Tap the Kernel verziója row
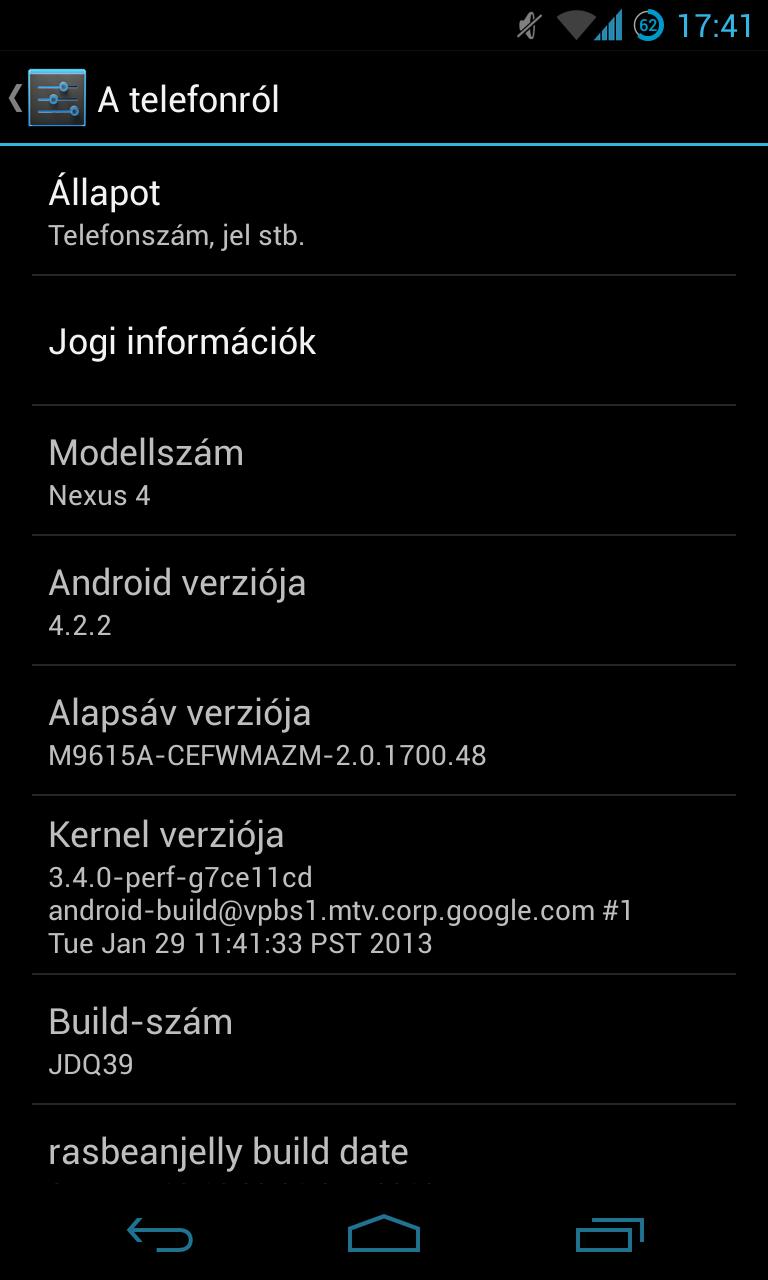Image resolution: width=768 pixels, height=1280 pixels. coord(384,885)
